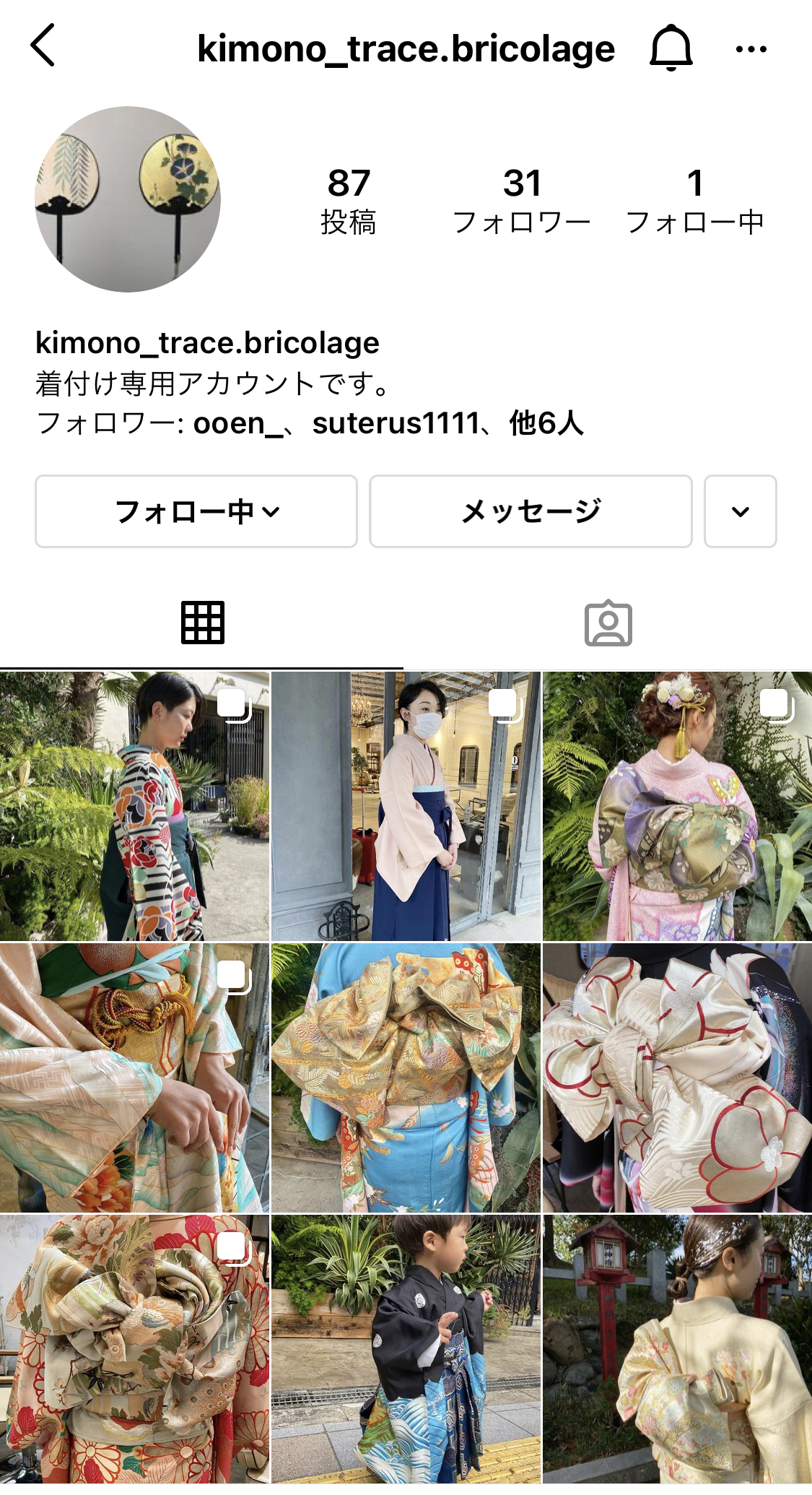Open post of cream kimono near red lantern
The height and width of the screenshot is (1495, 812).
click(677, 1349)
